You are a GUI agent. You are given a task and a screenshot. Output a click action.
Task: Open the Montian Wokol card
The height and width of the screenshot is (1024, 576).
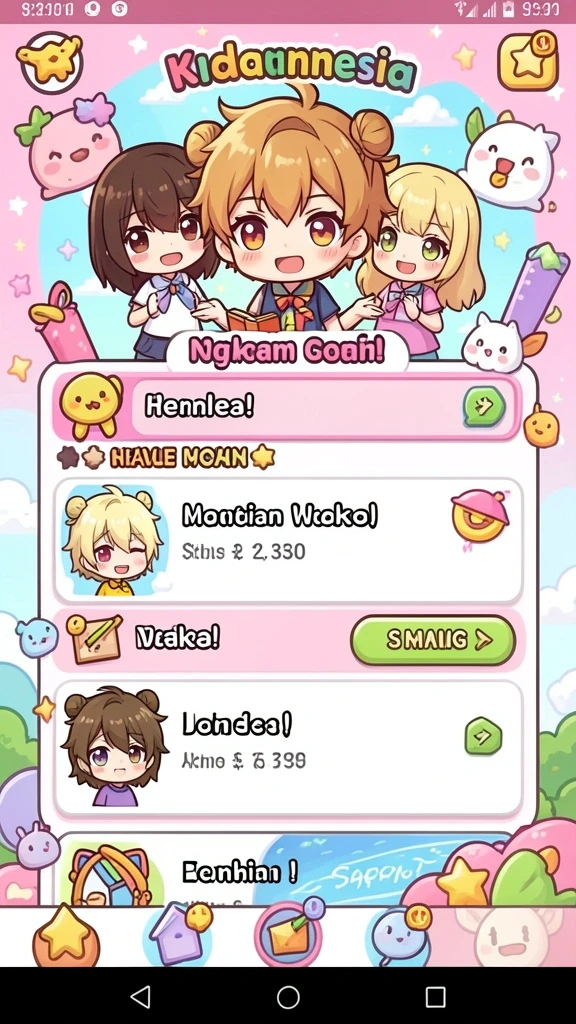(x=288, y=541)
